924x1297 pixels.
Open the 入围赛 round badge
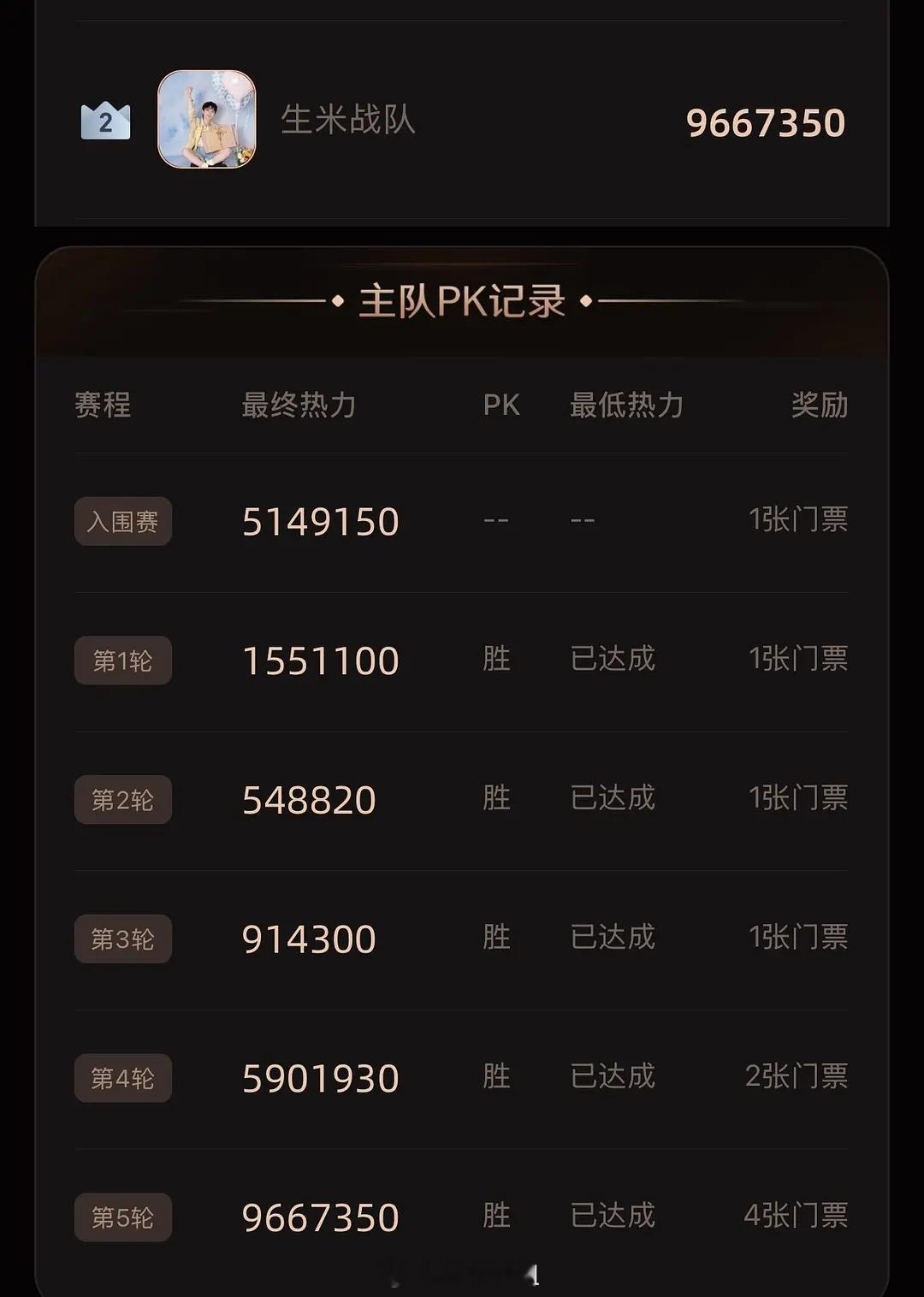pos(122,521)
